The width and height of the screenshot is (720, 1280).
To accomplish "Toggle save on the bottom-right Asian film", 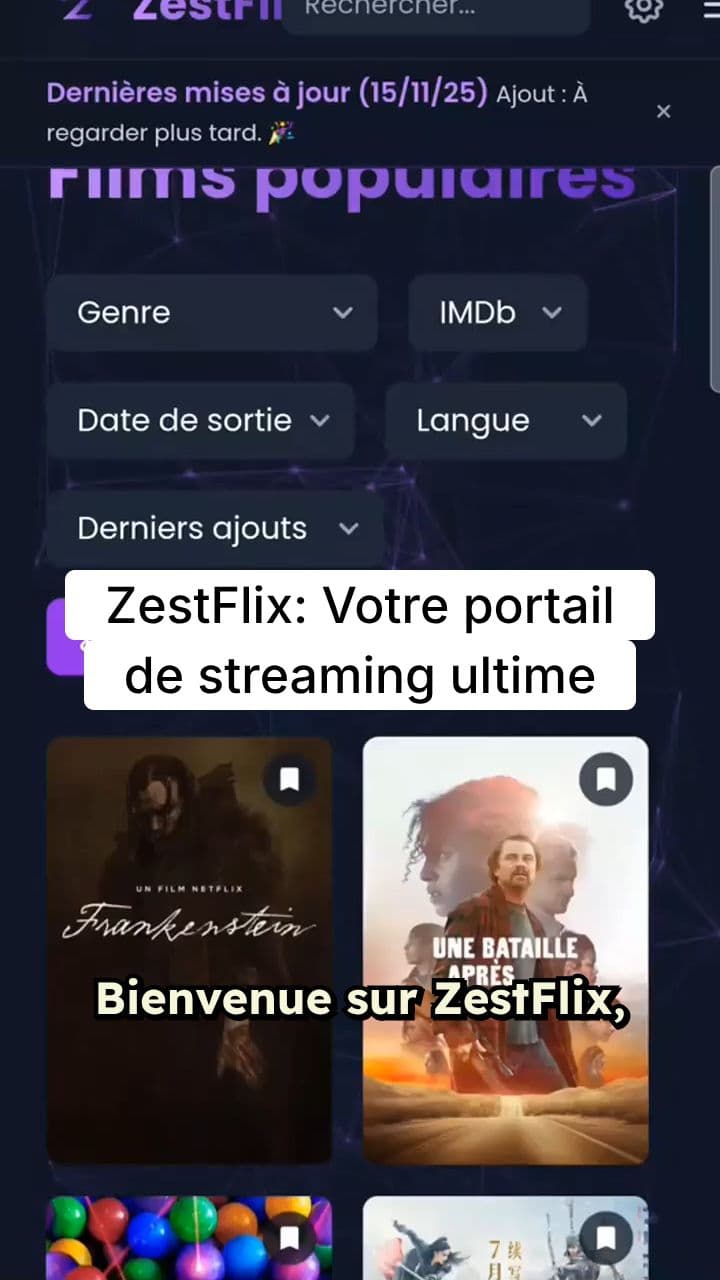I will click(605, 1236).
